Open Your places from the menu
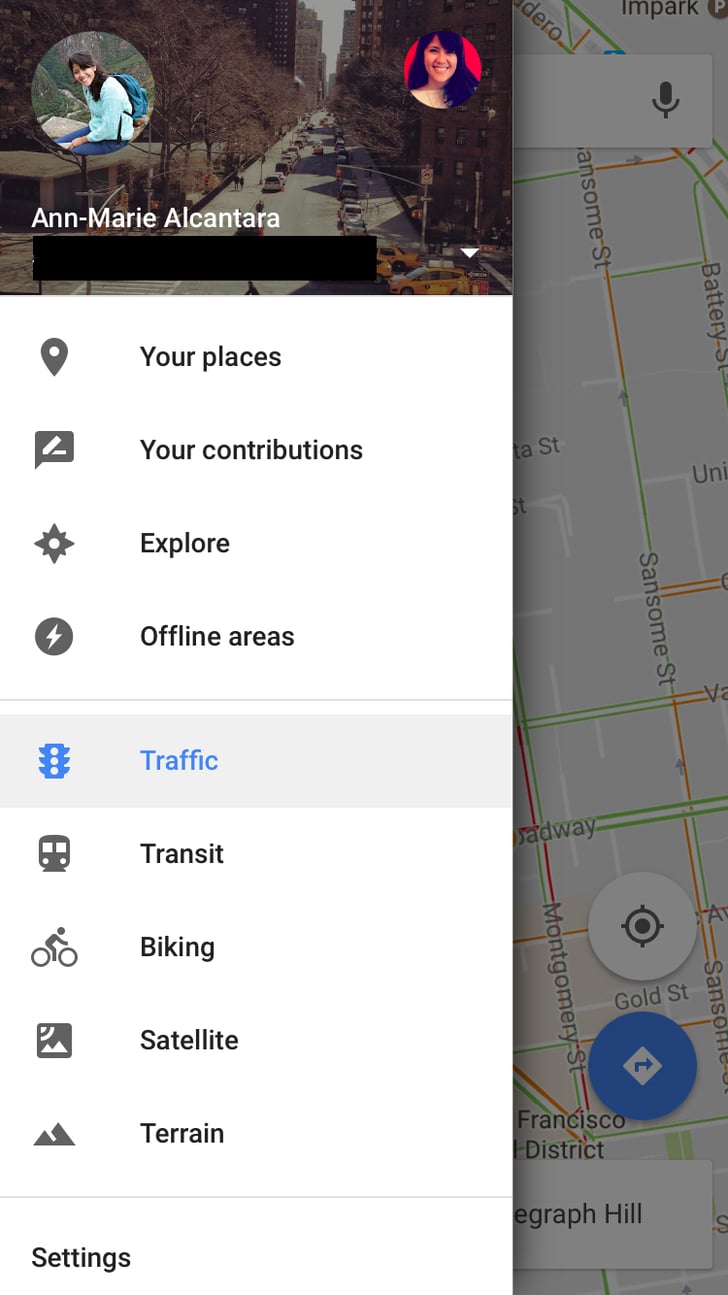728x1295 pixels. click(x=210, y=356)
